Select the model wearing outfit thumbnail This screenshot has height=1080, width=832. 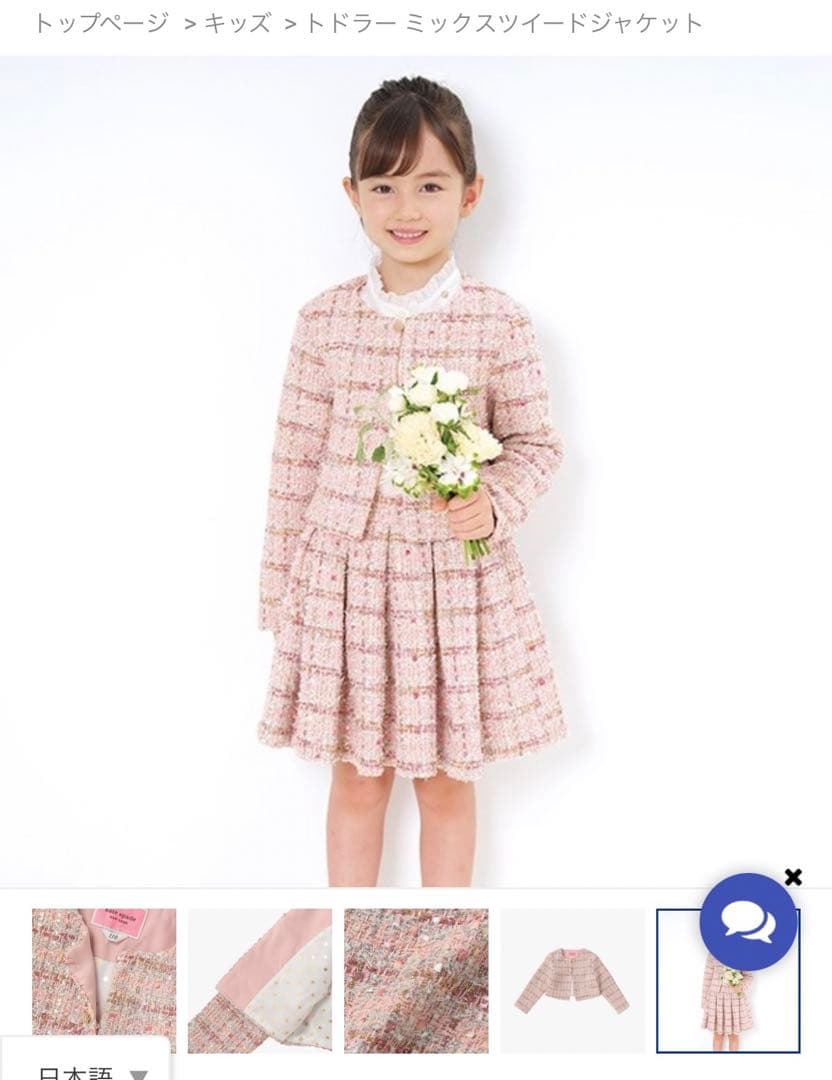click(727, 1000)
